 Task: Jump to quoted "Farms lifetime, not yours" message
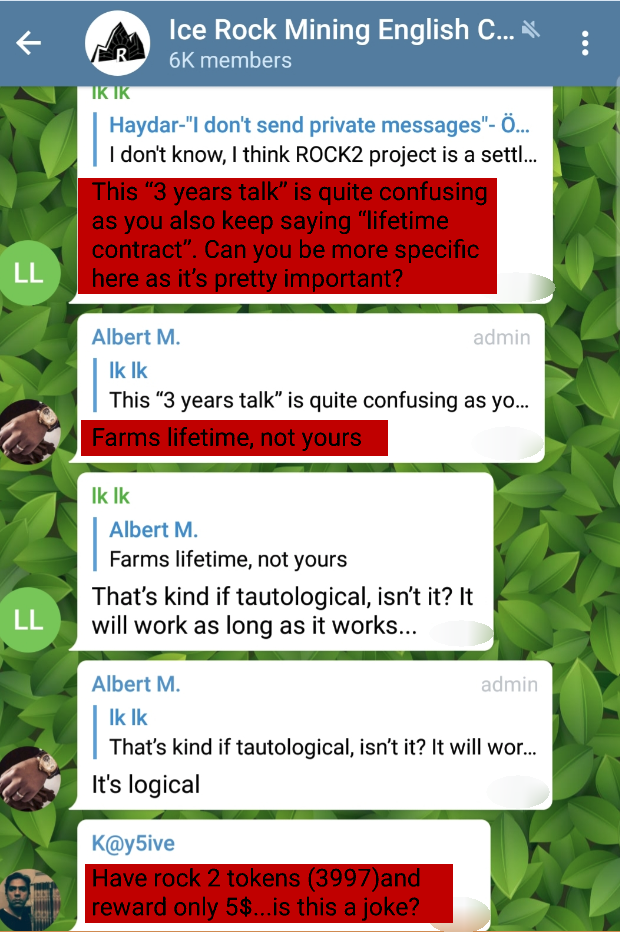tap(230, 544)
